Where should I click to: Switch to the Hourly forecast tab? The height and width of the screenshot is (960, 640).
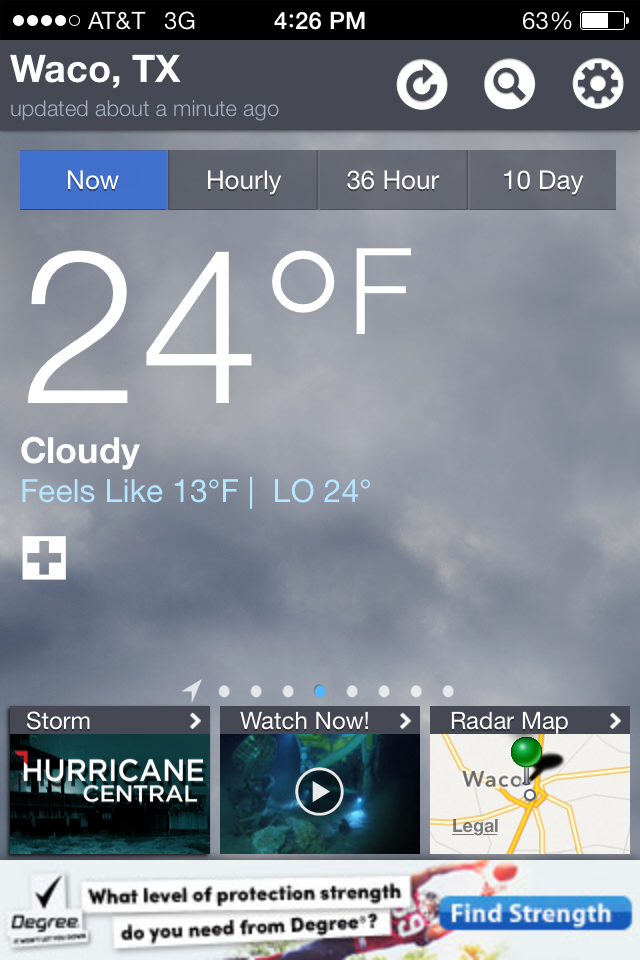tap(243, 181)
